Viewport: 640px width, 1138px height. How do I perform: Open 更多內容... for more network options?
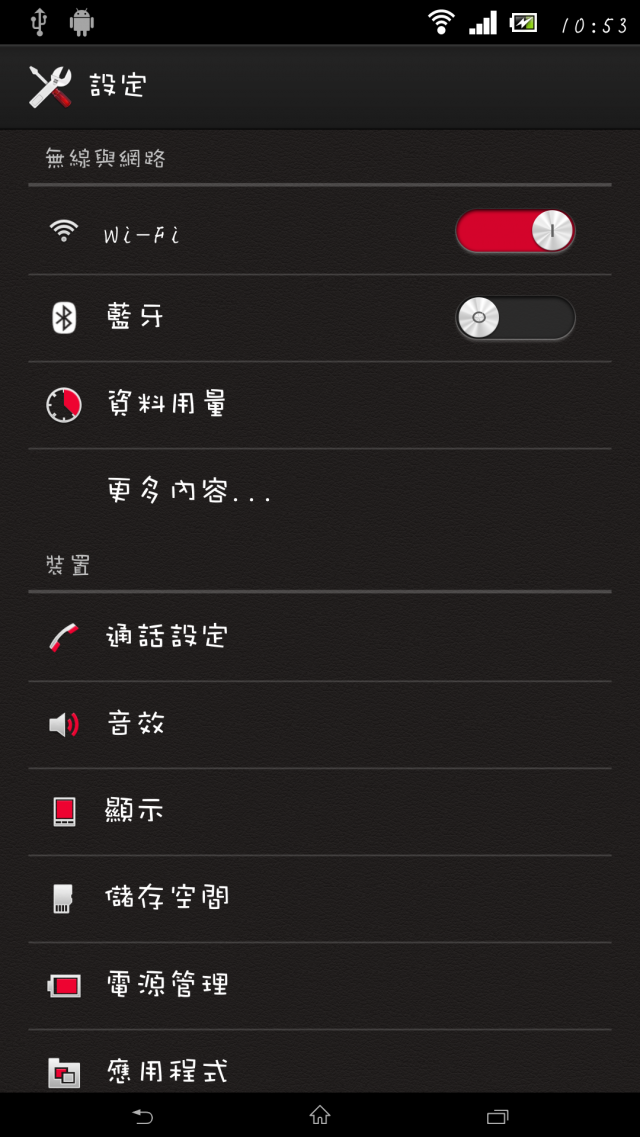point(320,492)
